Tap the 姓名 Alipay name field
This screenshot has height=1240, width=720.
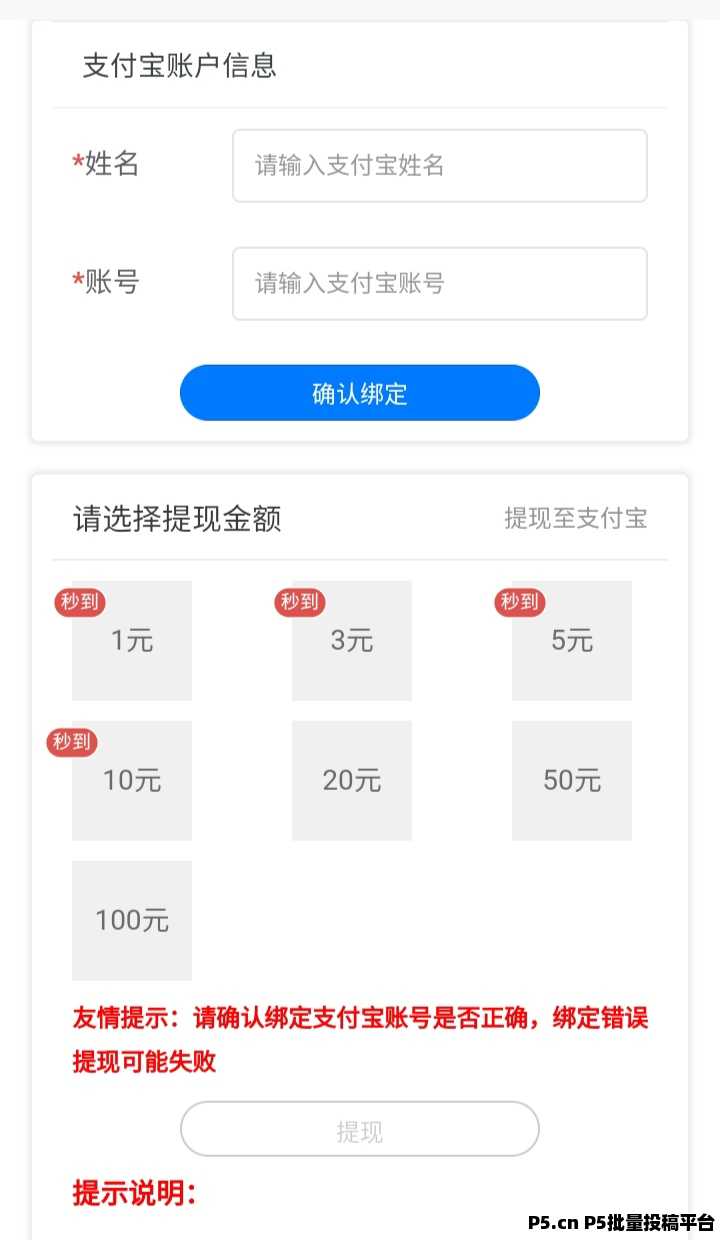click(439, 166)
